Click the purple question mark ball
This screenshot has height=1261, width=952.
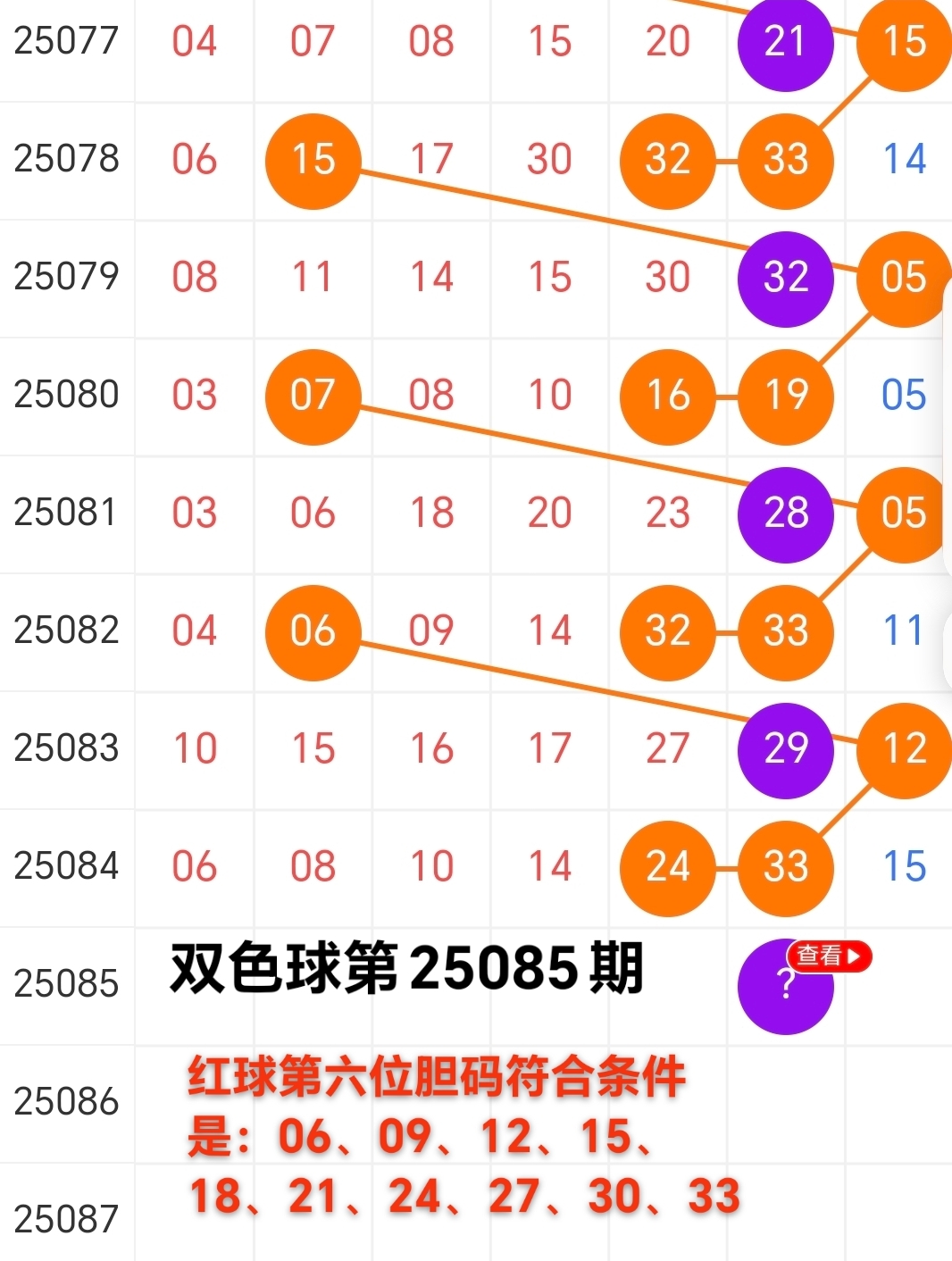[x=785, y=986]
